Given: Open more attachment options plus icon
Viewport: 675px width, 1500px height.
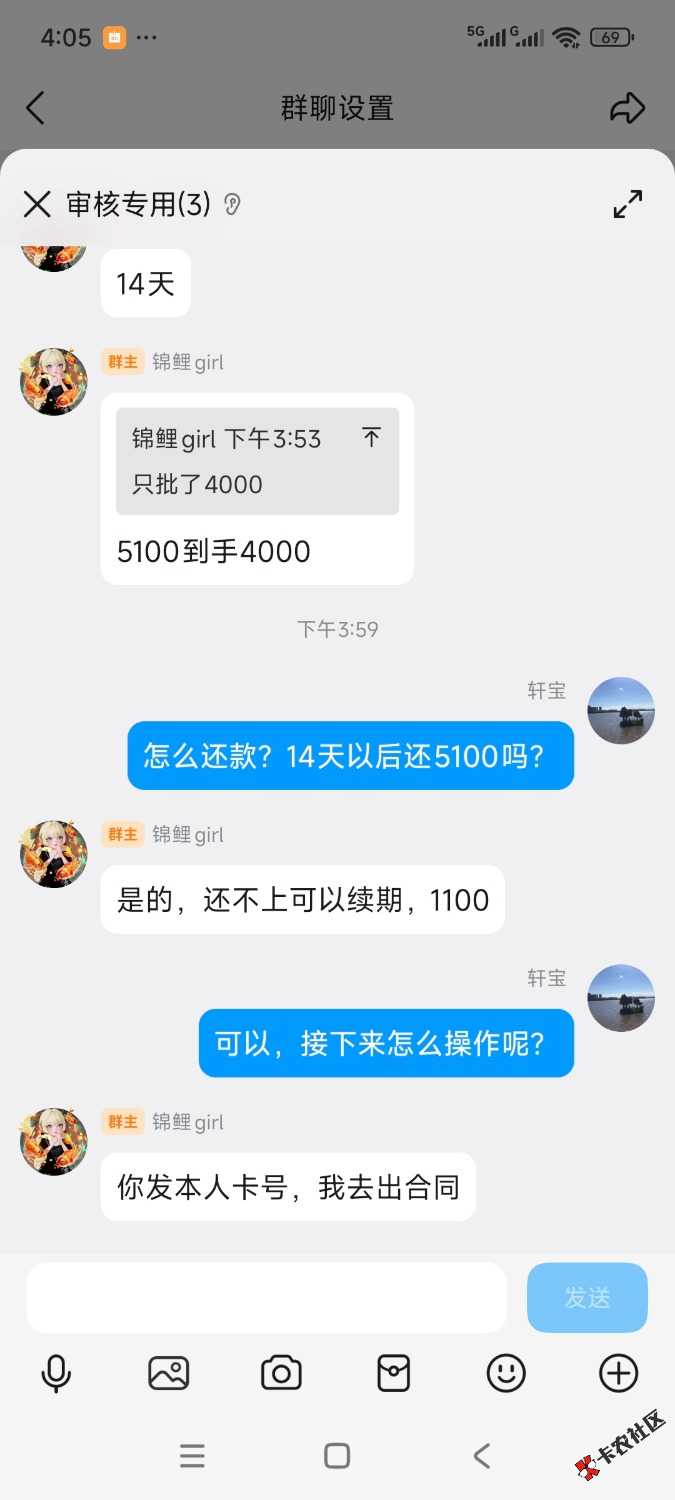Looking at the screenshot, I should (618, 1373).
